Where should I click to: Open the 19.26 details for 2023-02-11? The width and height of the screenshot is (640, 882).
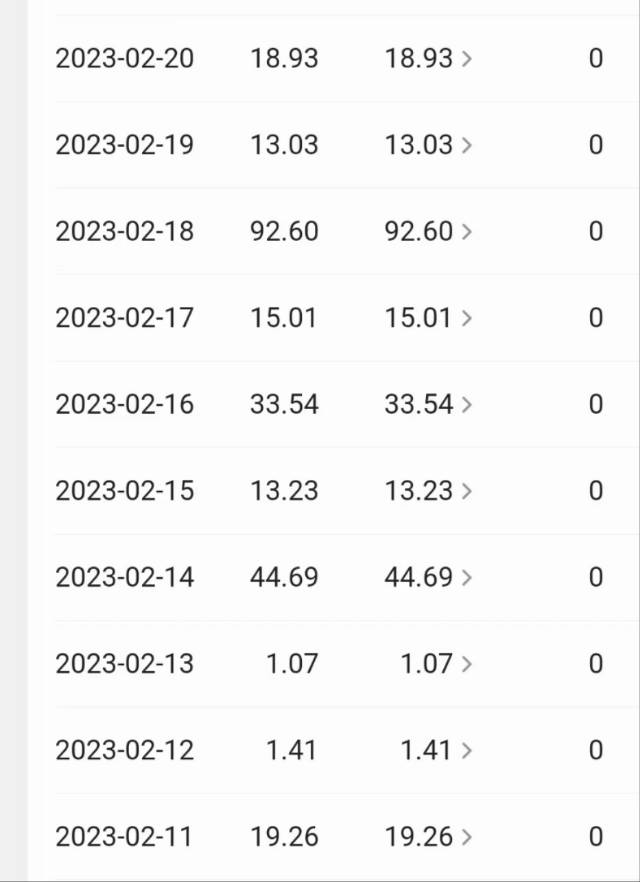pyautogui.click(x=429, y=837)
